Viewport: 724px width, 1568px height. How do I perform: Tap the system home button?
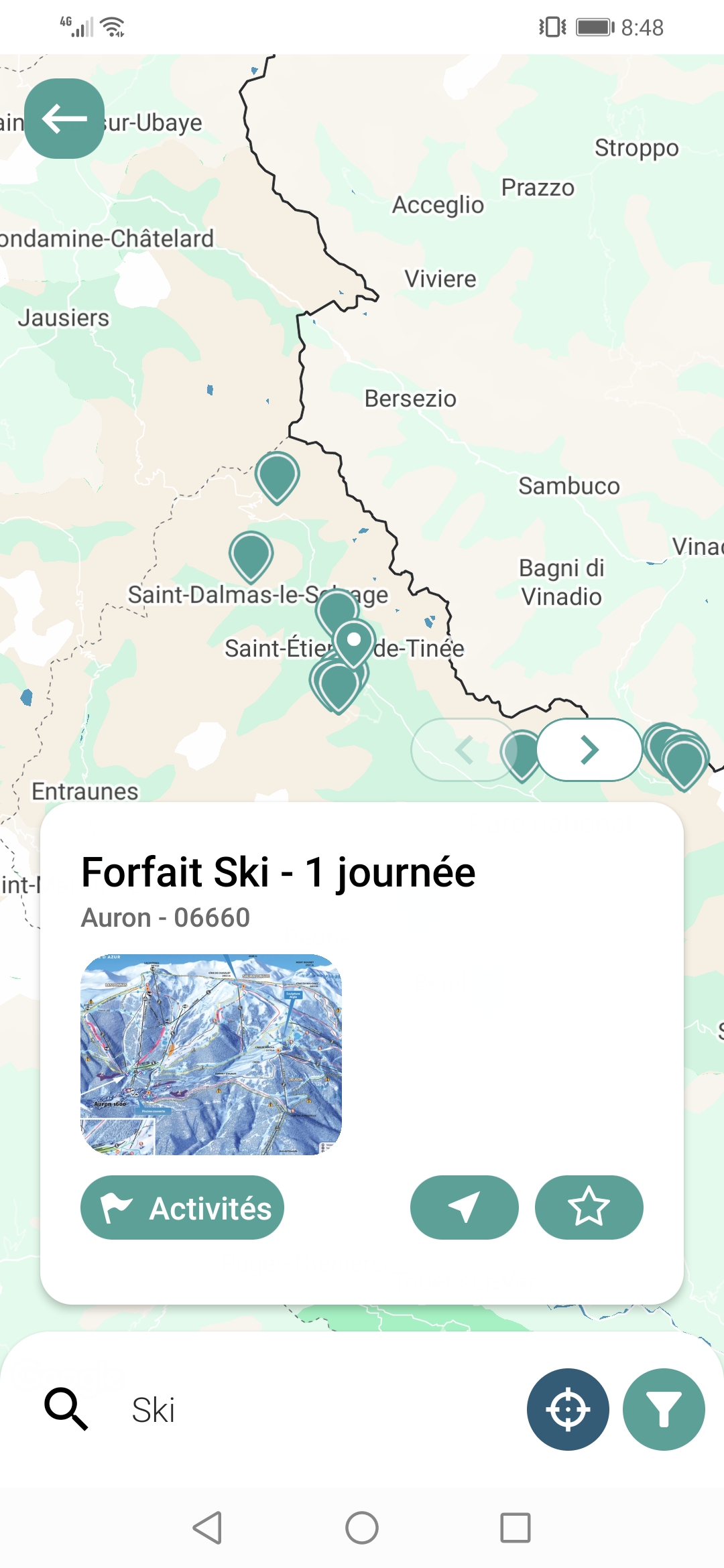click(362, 1528)
